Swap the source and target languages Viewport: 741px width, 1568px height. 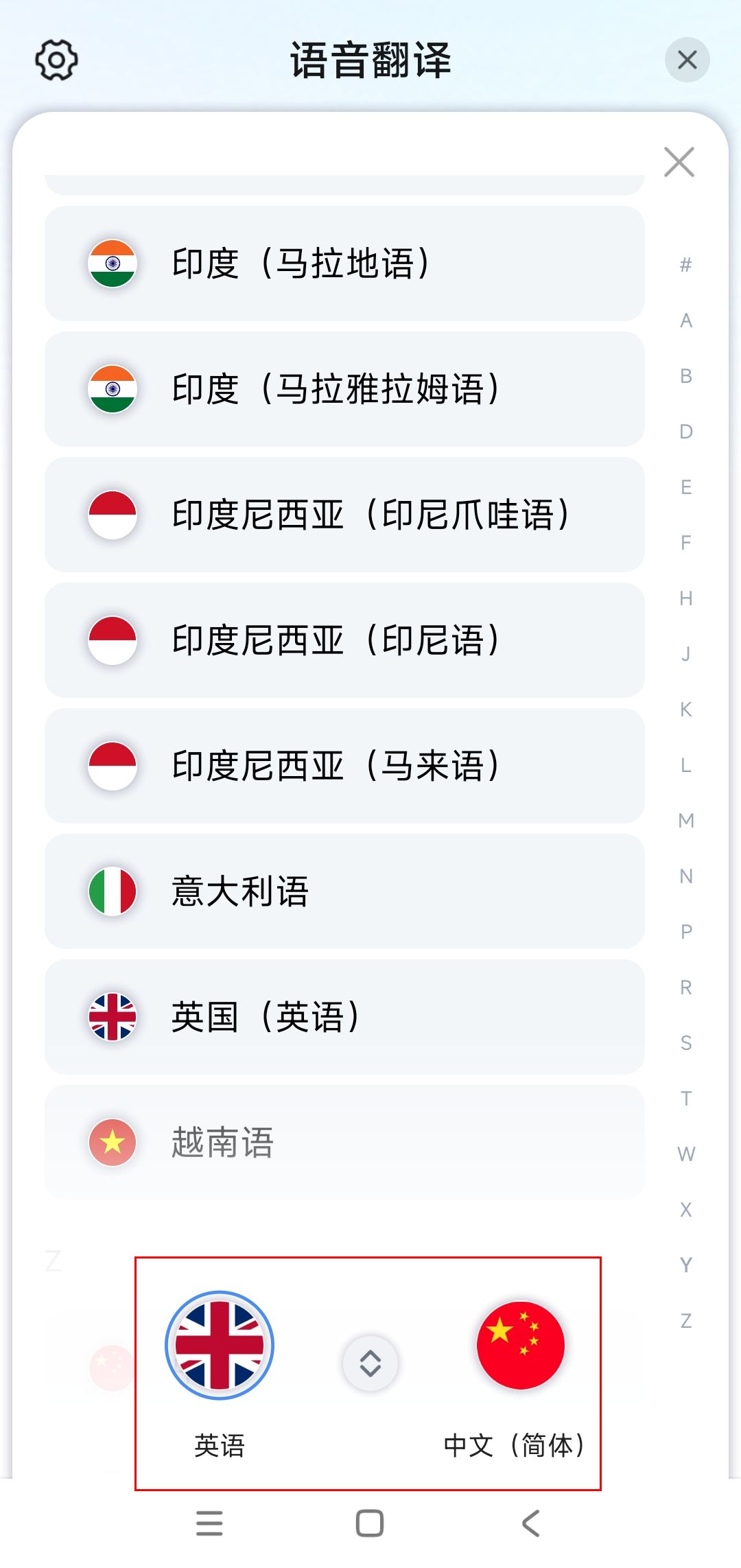click(x=370, y=1364)
